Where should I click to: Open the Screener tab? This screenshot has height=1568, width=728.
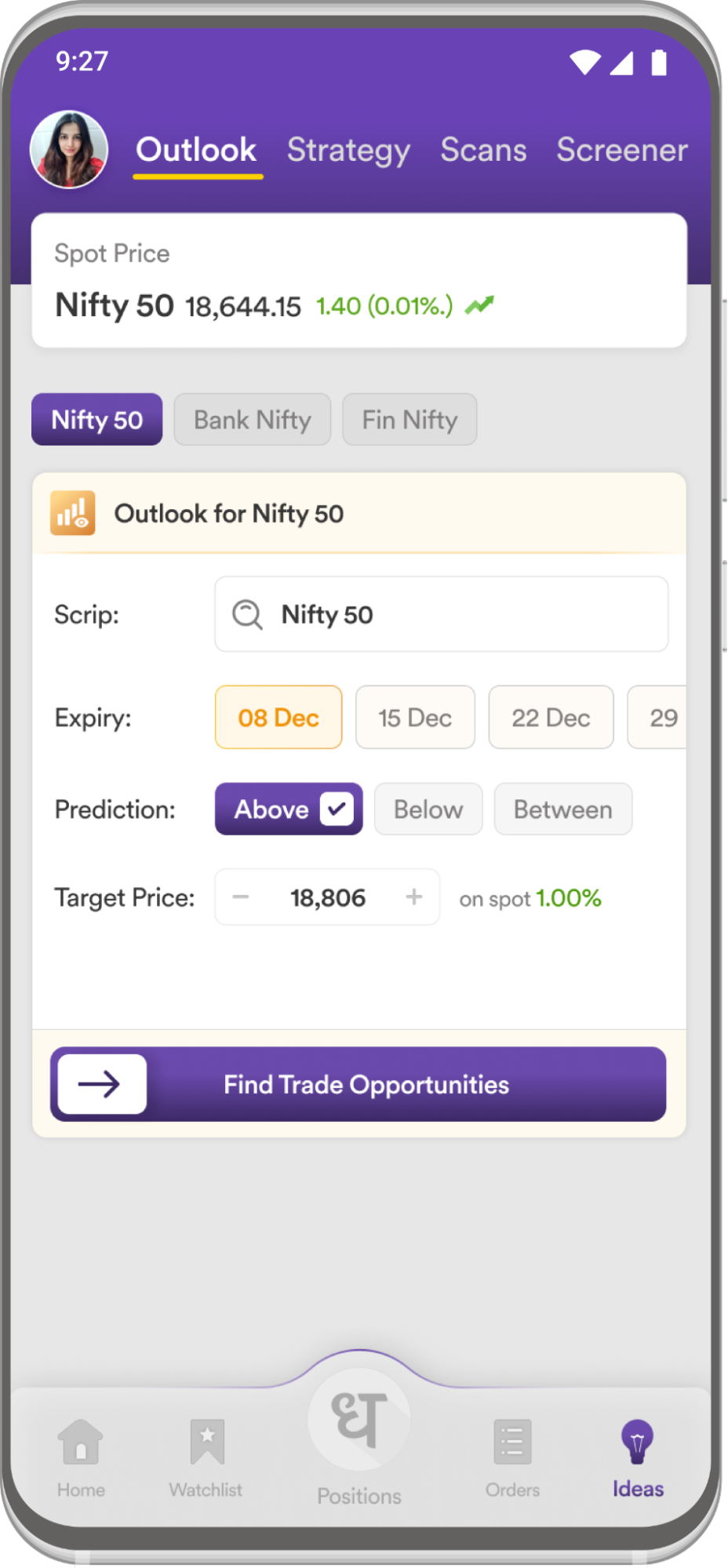622,150
